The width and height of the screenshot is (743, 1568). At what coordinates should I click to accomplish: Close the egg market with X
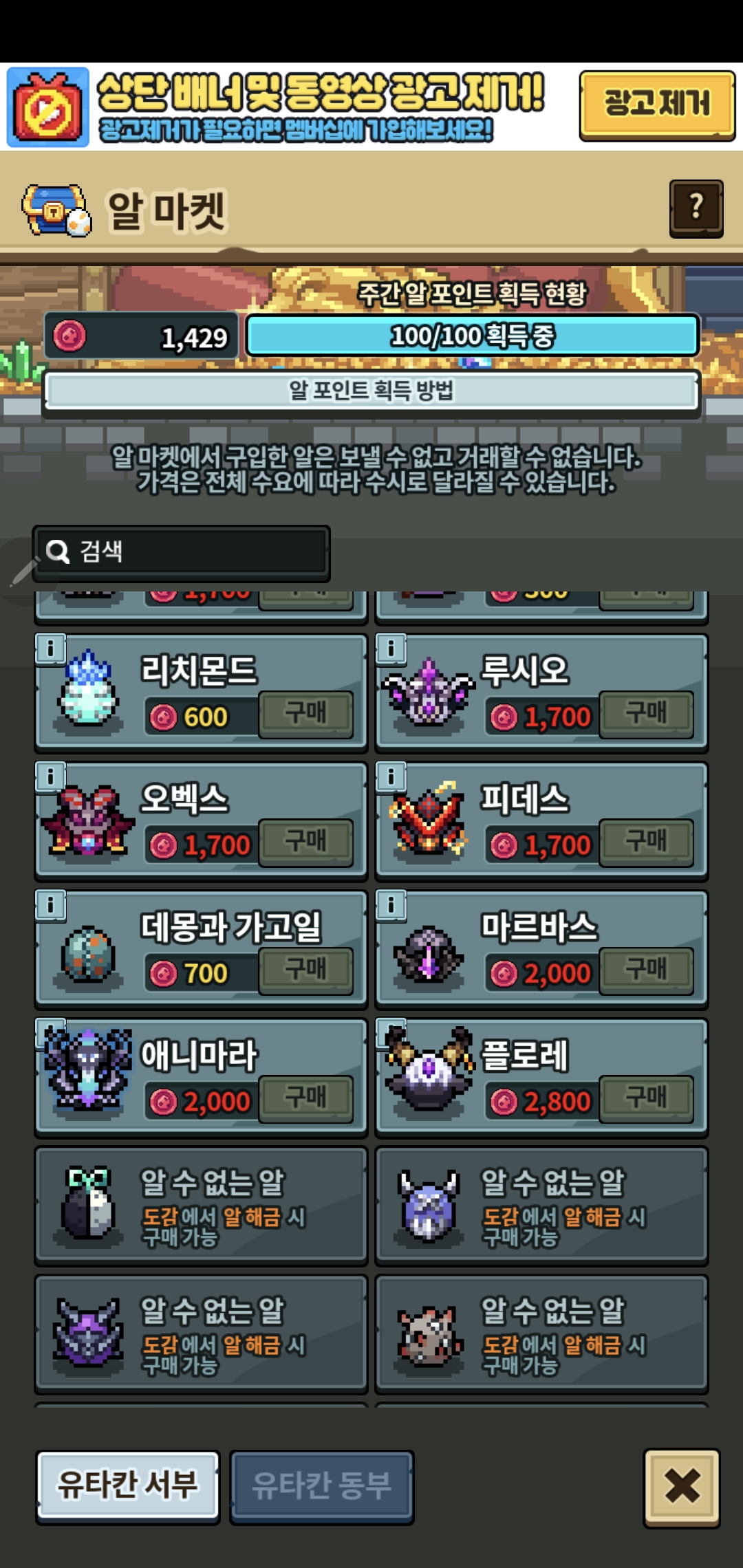coord(681,1486)
